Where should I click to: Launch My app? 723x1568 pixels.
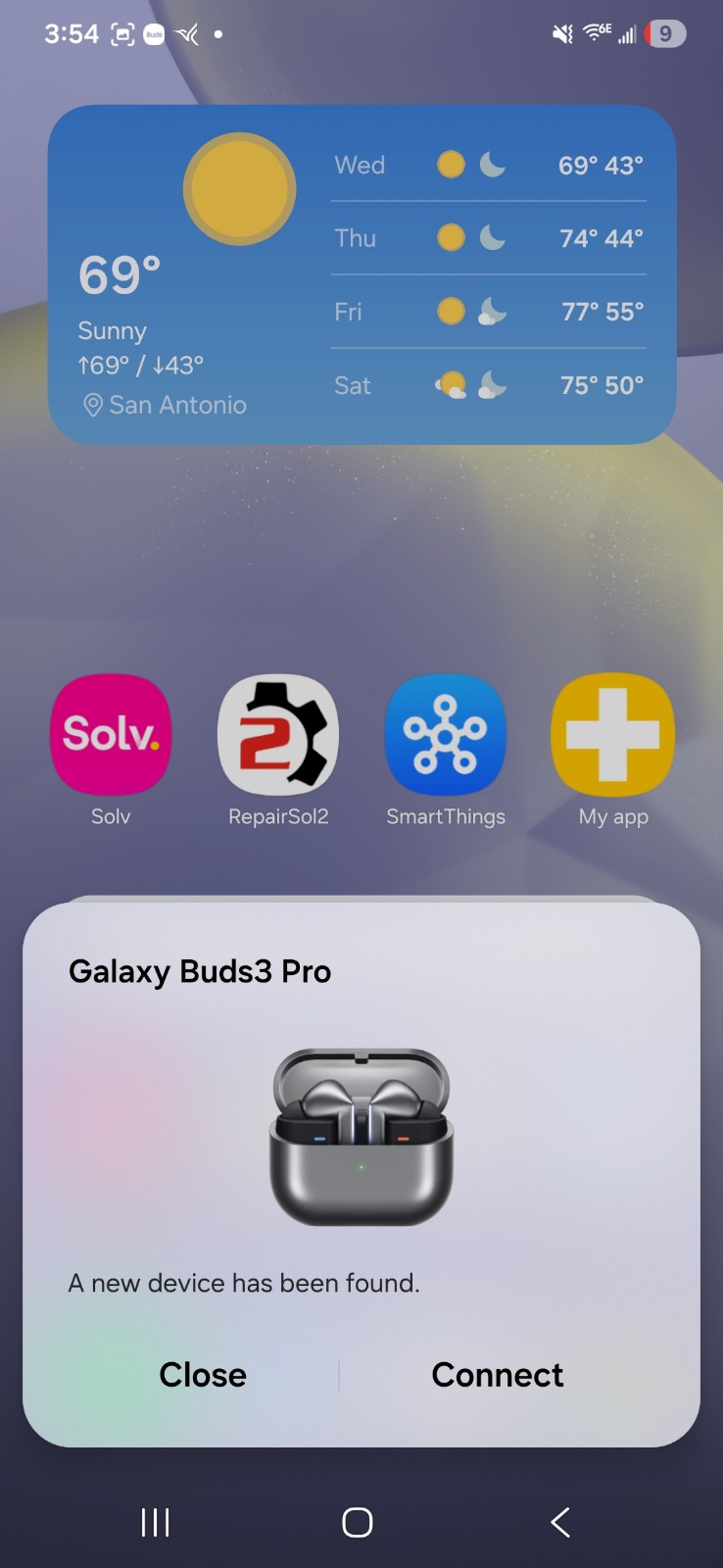coord(613,734)
